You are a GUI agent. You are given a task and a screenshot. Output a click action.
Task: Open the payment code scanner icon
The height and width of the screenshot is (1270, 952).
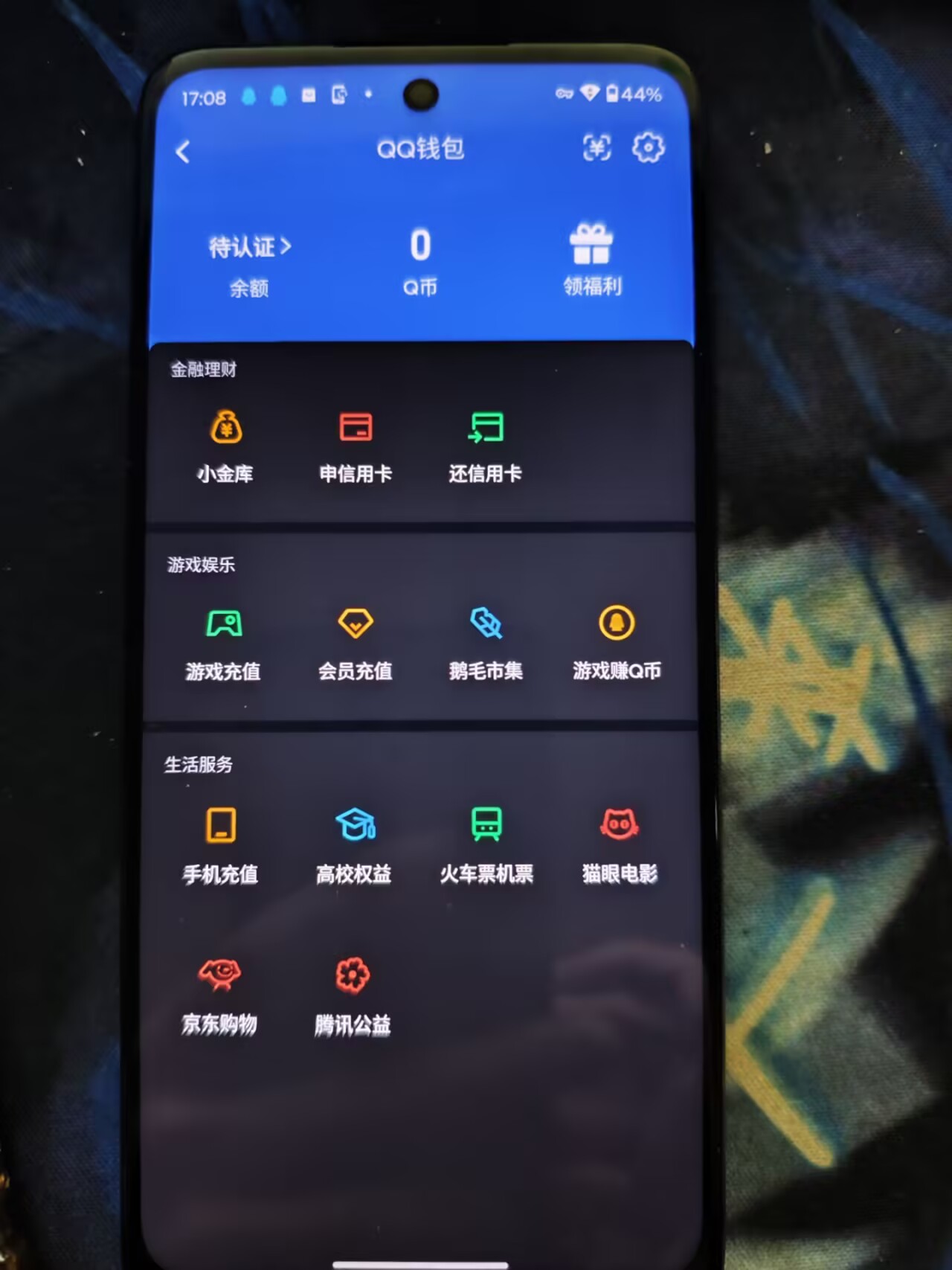(x=596, y=148)
